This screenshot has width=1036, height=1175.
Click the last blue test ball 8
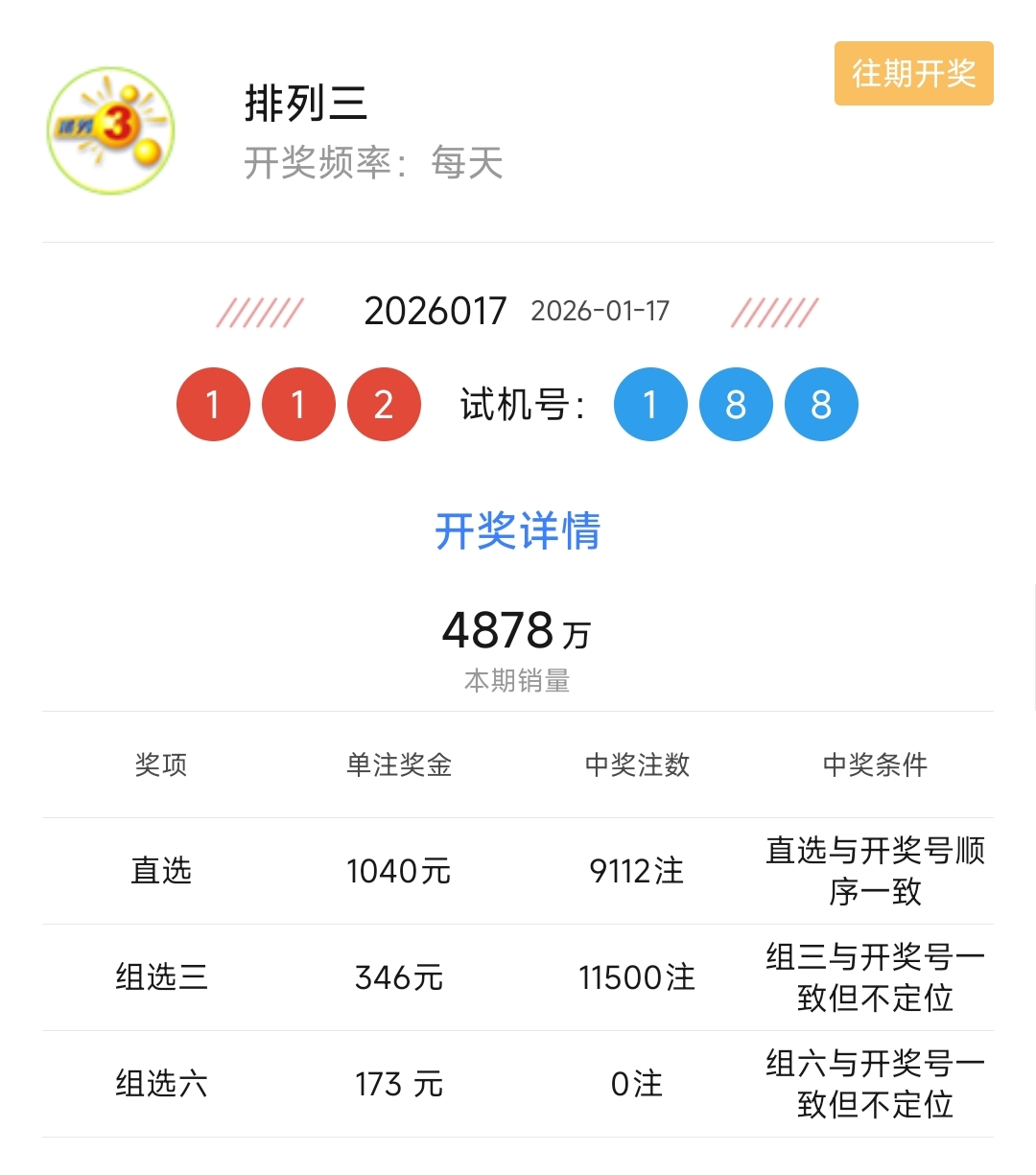click(820, 404)
